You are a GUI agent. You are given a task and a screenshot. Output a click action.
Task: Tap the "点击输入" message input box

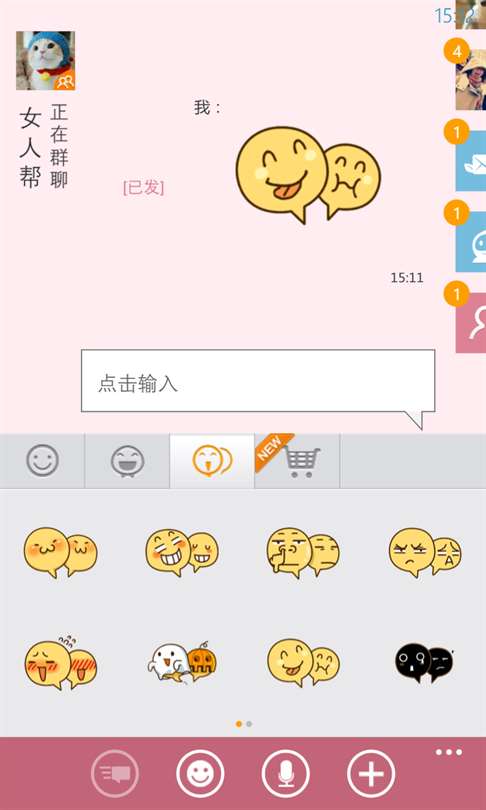click(258, 381)
